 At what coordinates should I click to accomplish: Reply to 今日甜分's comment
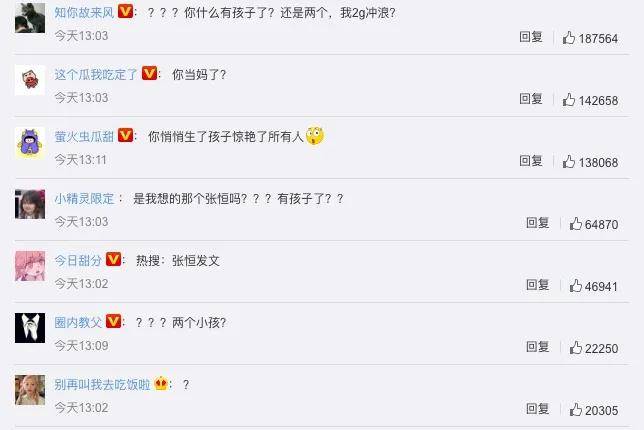(x=537, y=285)
